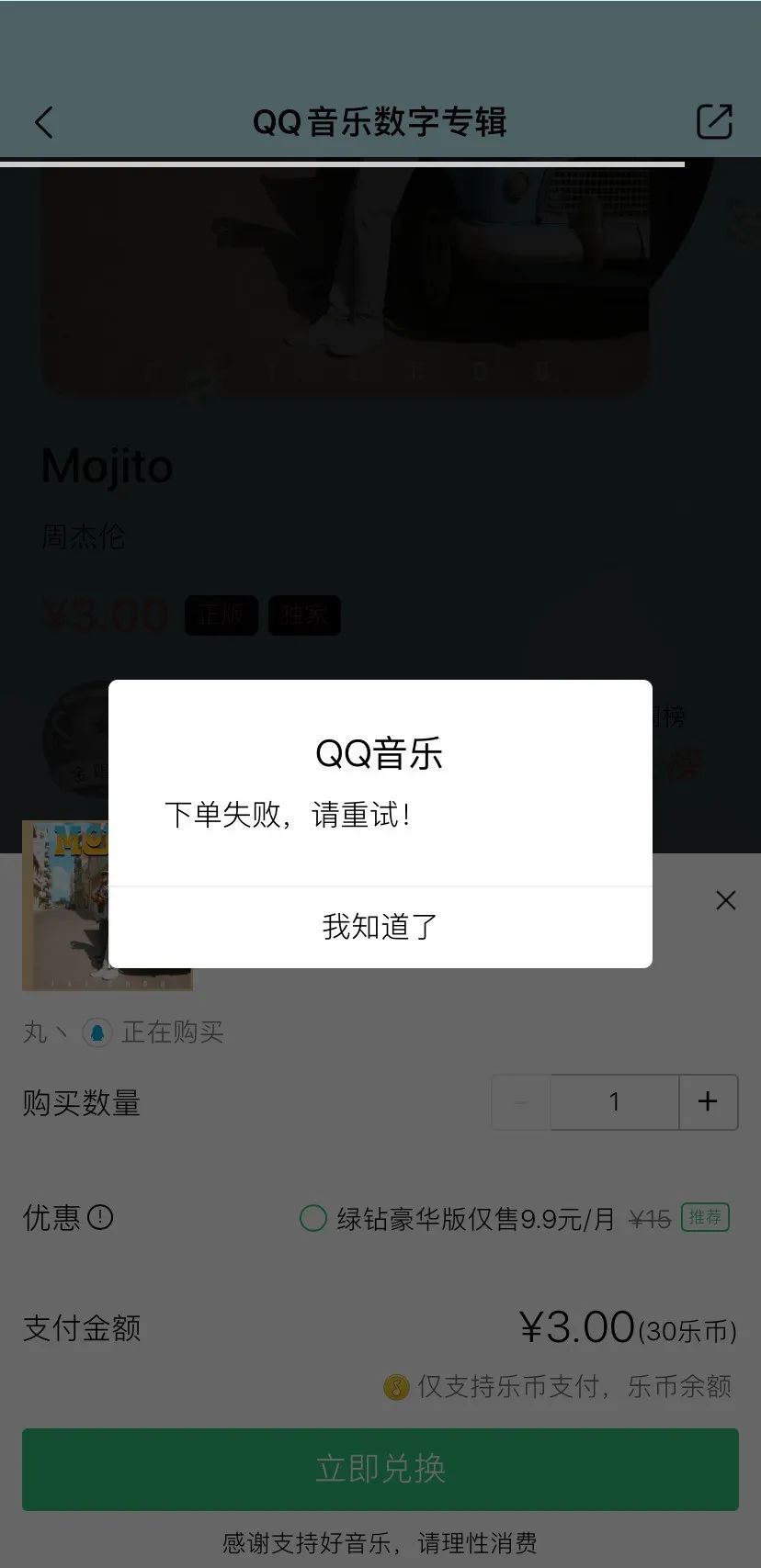Viewport: 761px width, 1568px height.
Task: Tap 立即兑换 to redeem now
Action: [x=380, y=1469]
